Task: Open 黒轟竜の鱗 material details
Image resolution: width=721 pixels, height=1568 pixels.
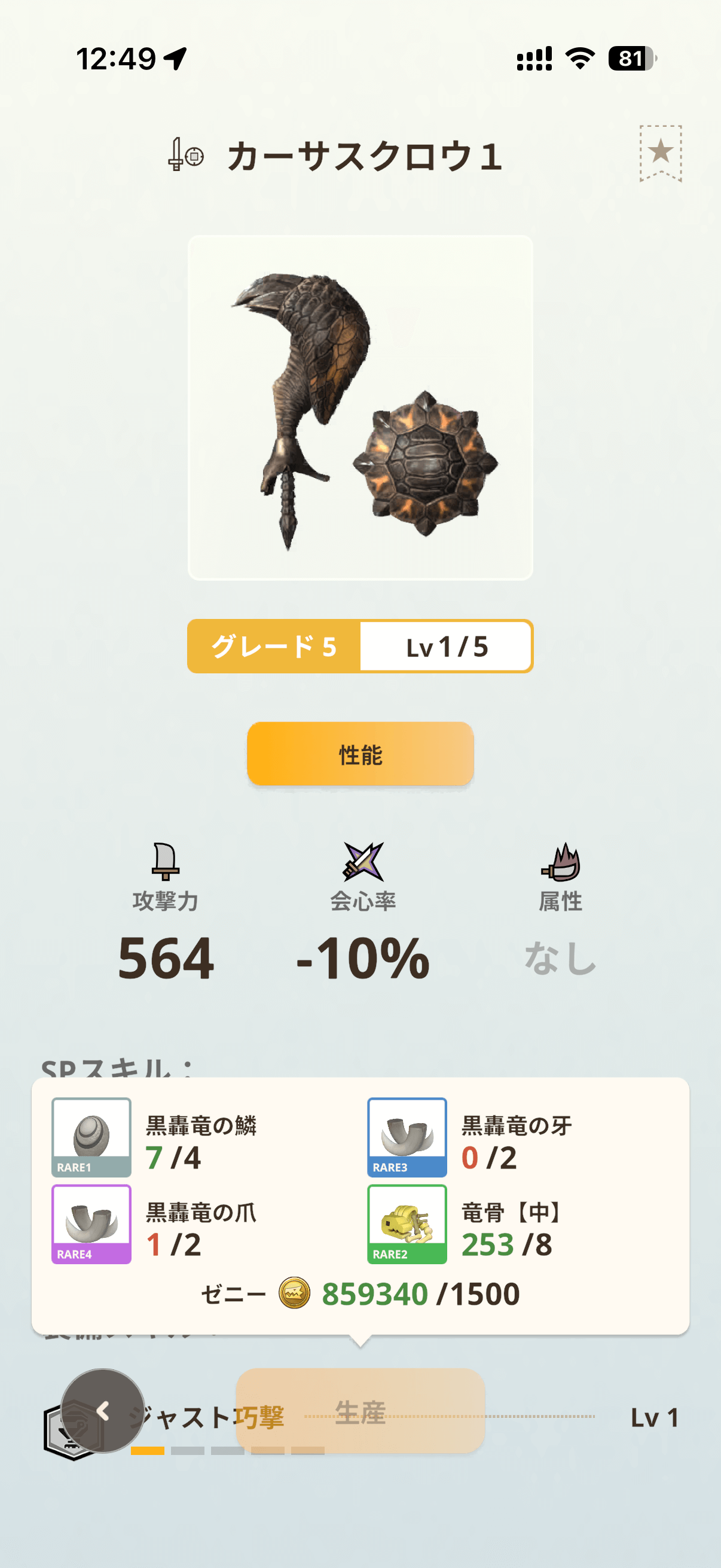Action: (x=91, y=1137)
